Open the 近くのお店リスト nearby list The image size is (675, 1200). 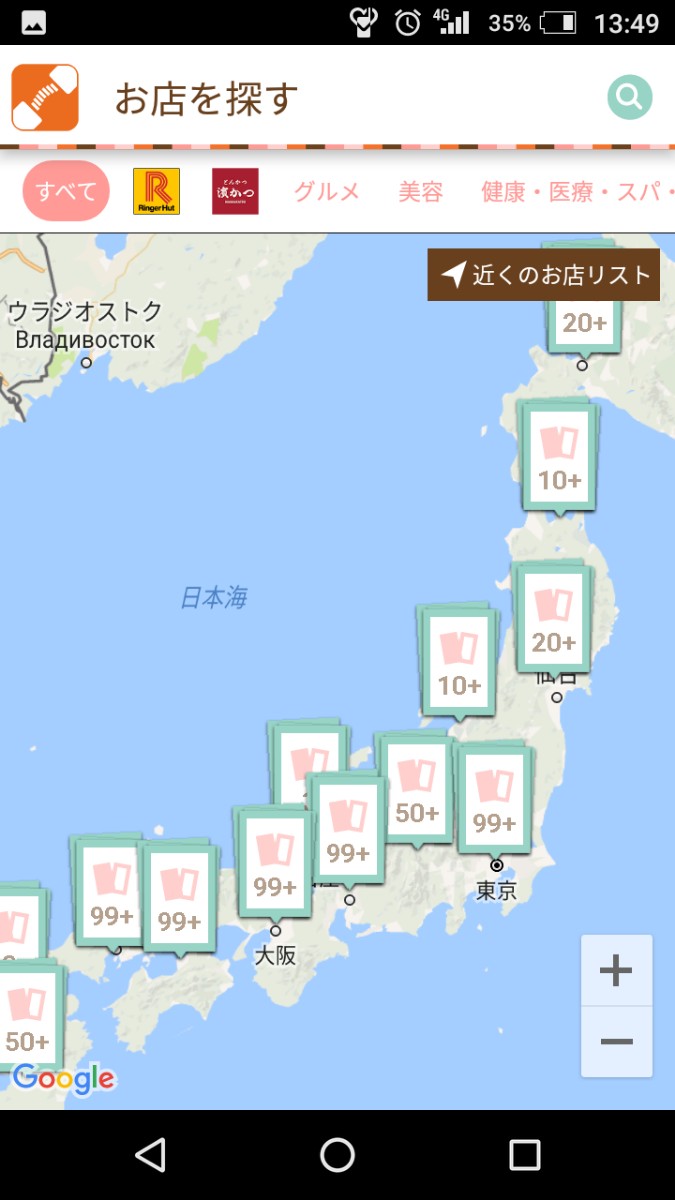pos(544,275)
